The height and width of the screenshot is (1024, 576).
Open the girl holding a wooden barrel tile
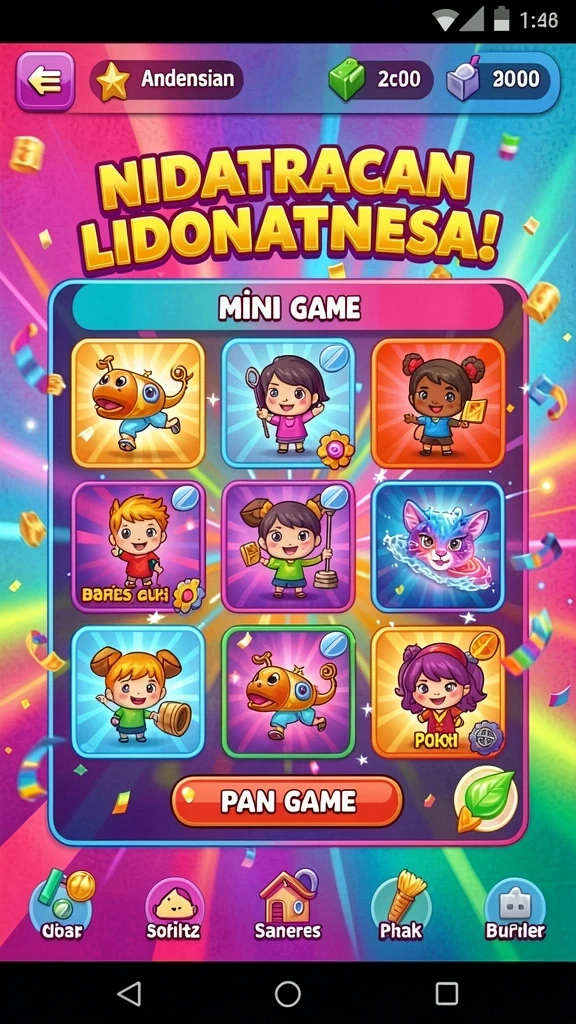pyautogui.click(x=138, y=692)
